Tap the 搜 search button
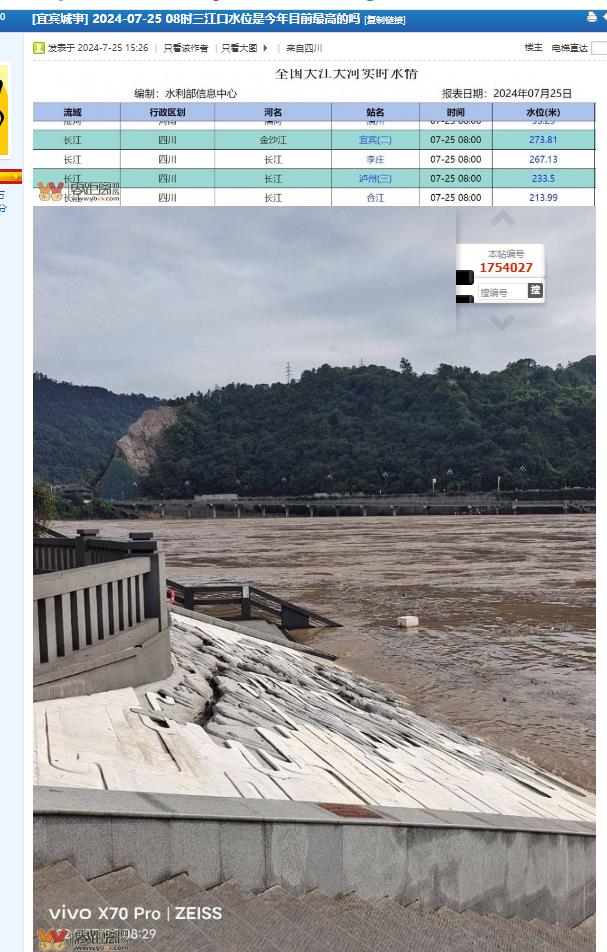The height and width of the screenshot is (952, 607). pyautogui.click(x=536, y=290)
